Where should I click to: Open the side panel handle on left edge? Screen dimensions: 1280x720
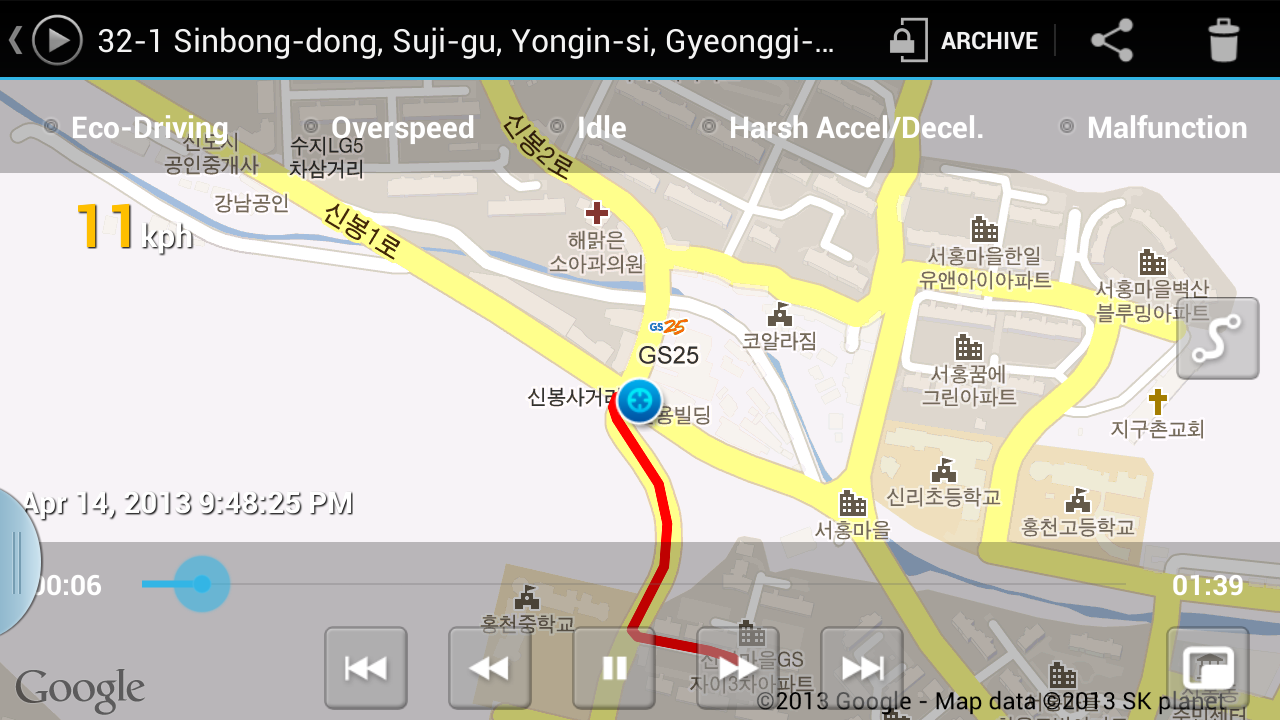pyautogui.click(x=18, y=562)
